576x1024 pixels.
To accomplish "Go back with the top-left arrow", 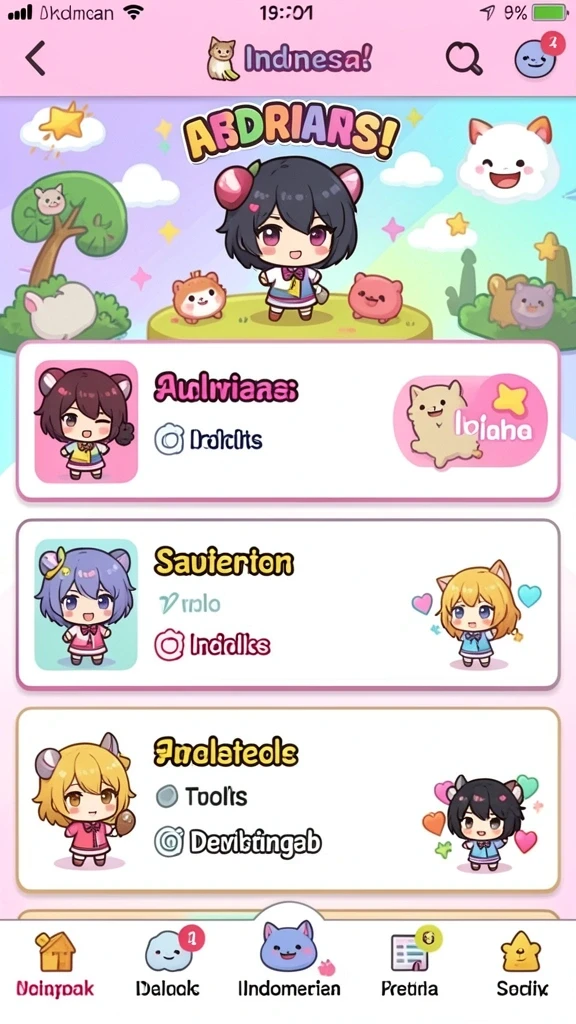I will point(35,58).
